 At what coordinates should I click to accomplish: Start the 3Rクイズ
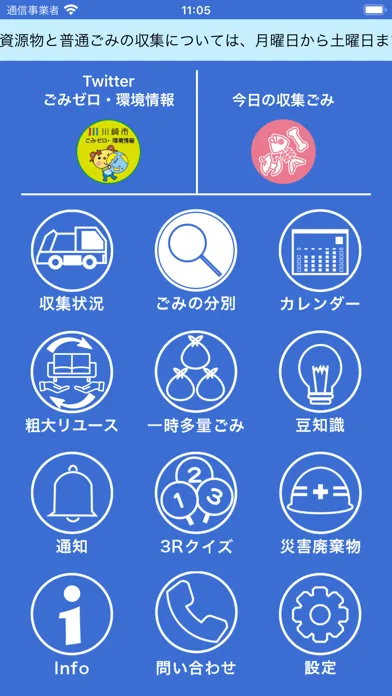pyautogui.click(x=196, y=493)
